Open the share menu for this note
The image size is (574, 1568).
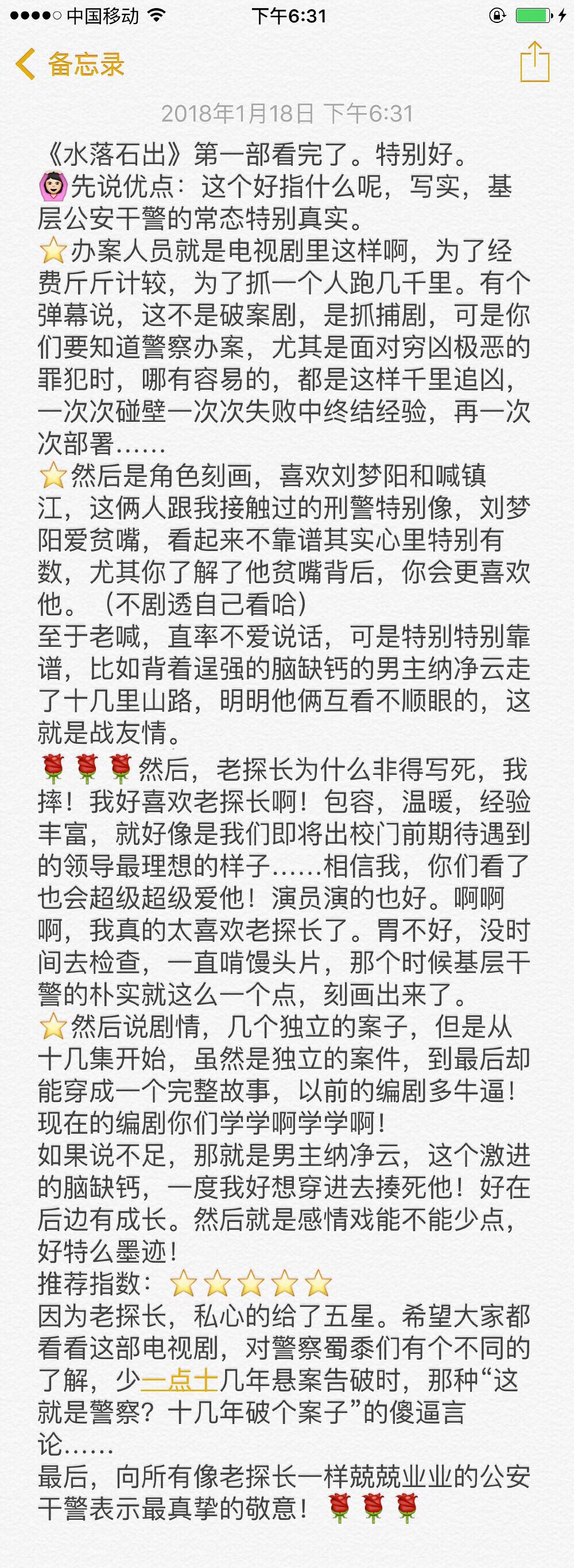[534, 62]
